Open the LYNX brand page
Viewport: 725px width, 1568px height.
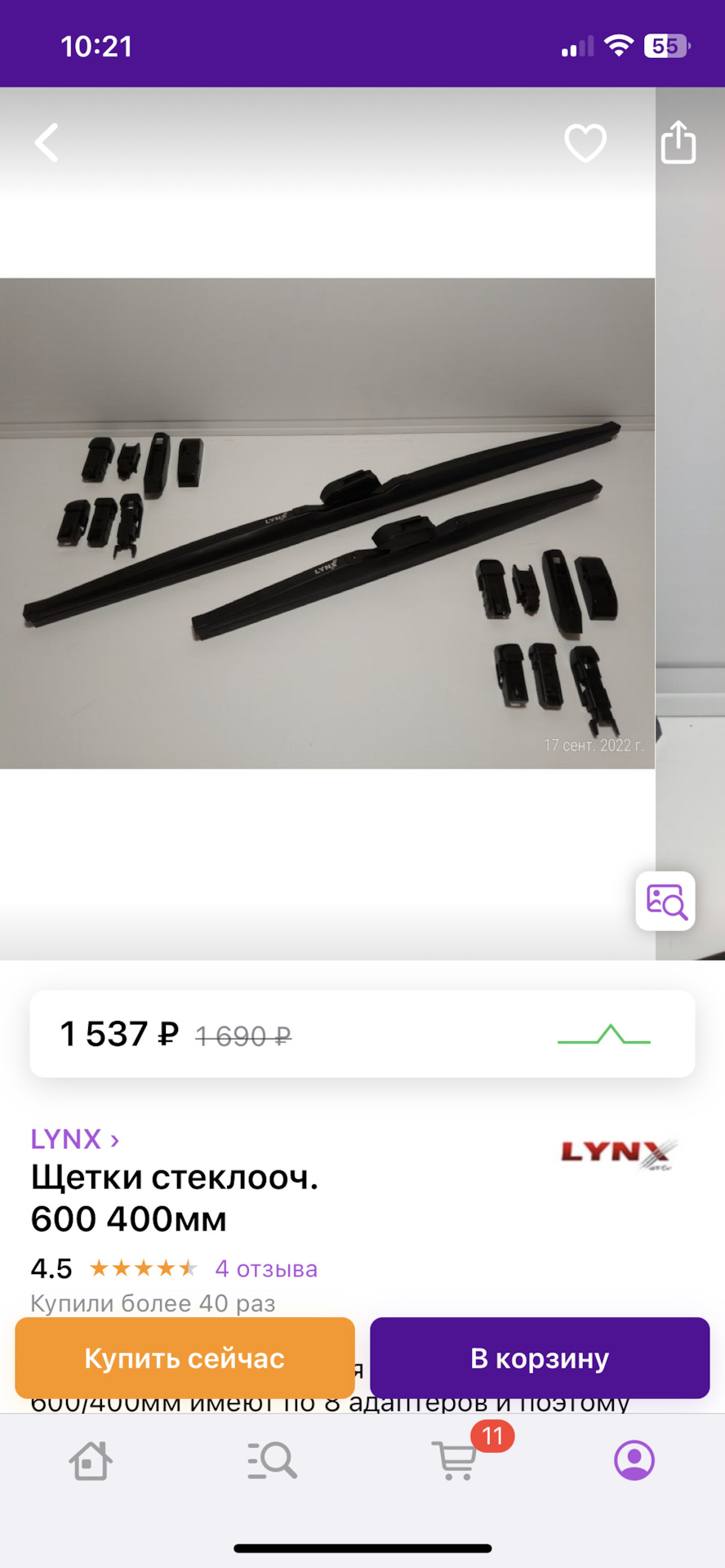pyautogui.click(x=75, y=1138)
